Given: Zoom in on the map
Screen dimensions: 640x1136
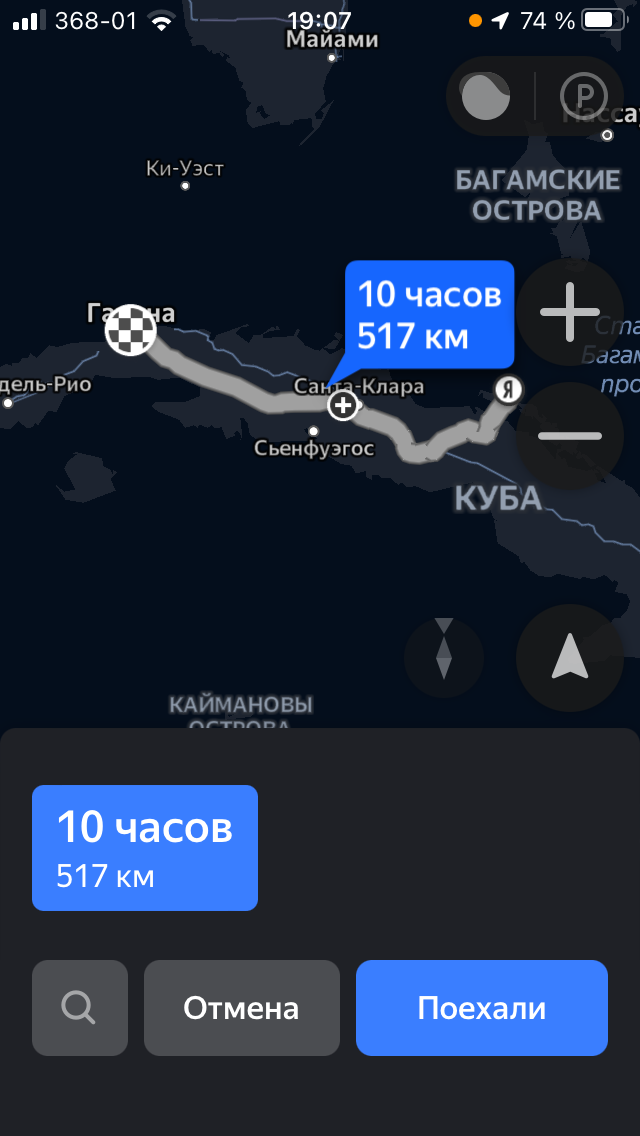Looking at the screenshot, I should 570,313.
